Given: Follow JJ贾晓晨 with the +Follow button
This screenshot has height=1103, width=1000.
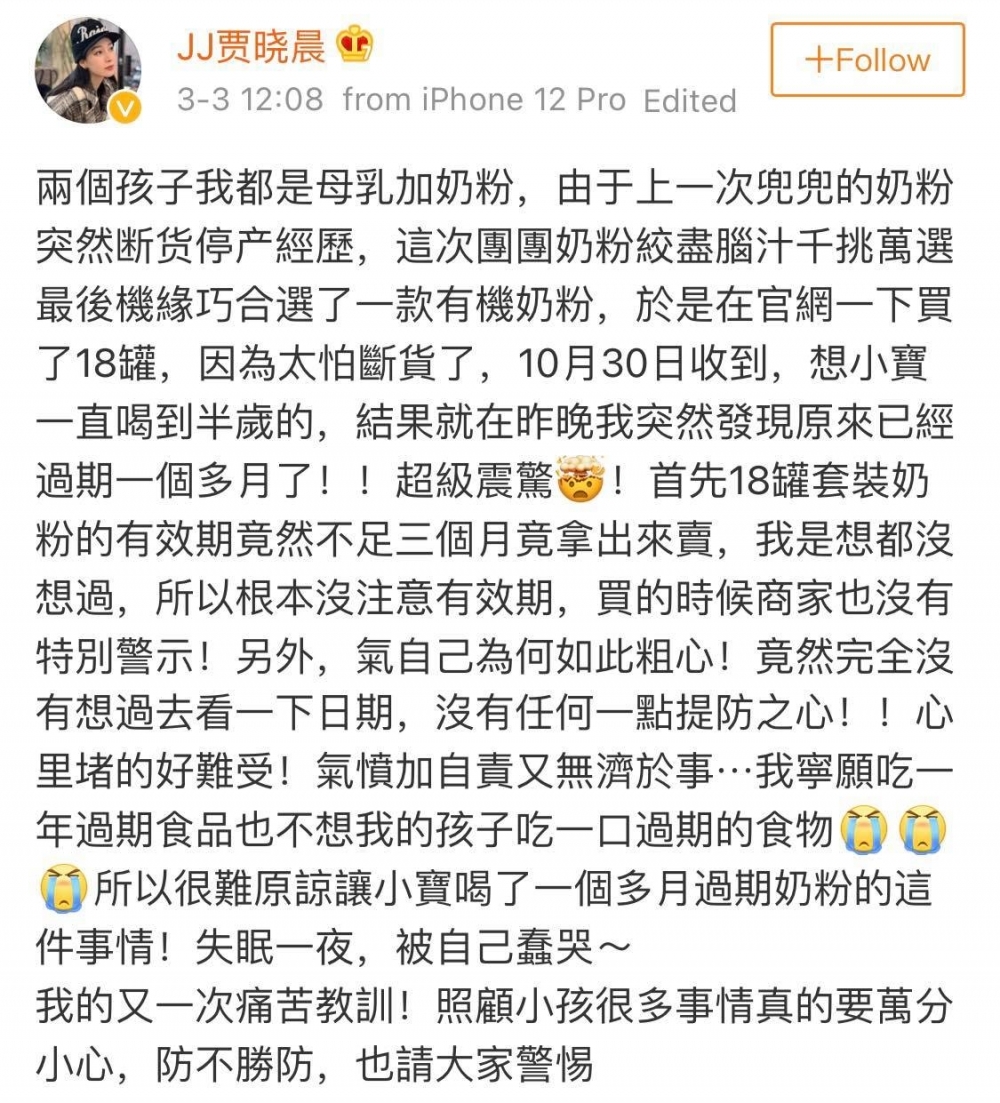Looking at the screenshot, I should [x=867, y=60].
